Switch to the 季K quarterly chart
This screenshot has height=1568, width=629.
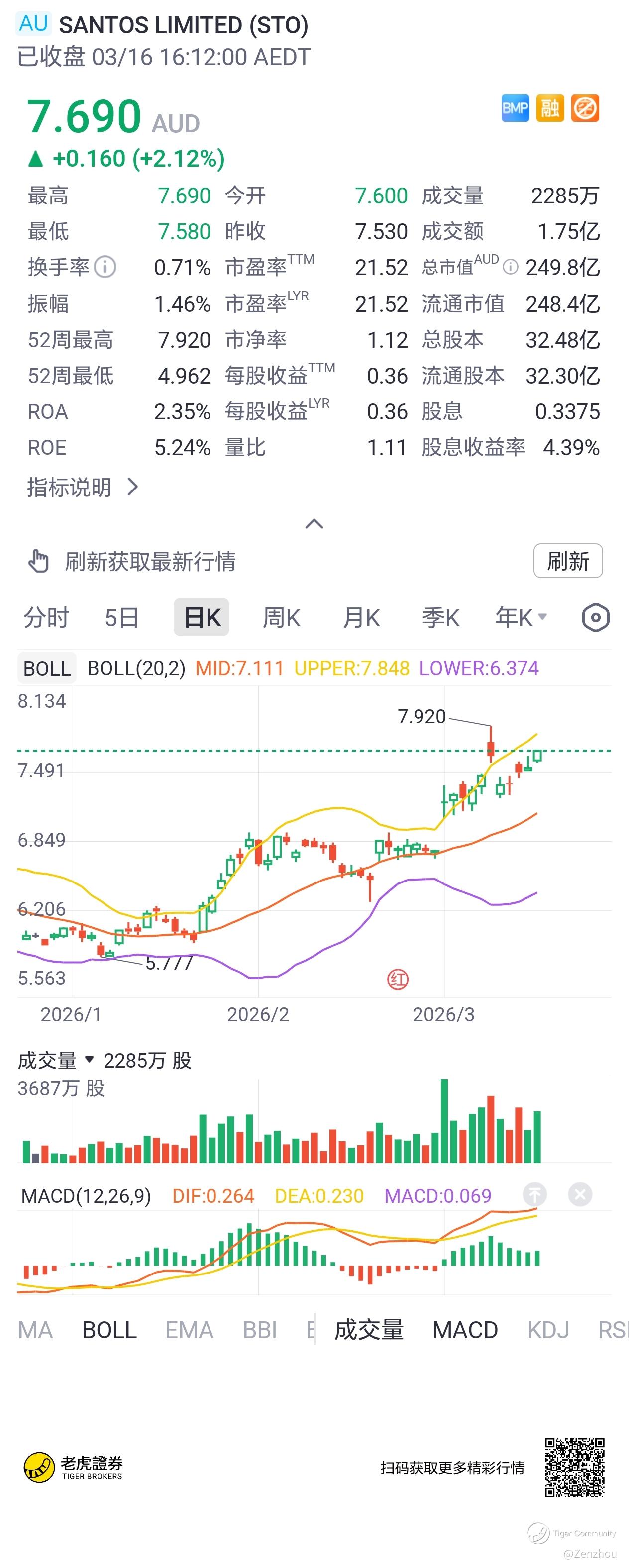[x=440, y=617]
